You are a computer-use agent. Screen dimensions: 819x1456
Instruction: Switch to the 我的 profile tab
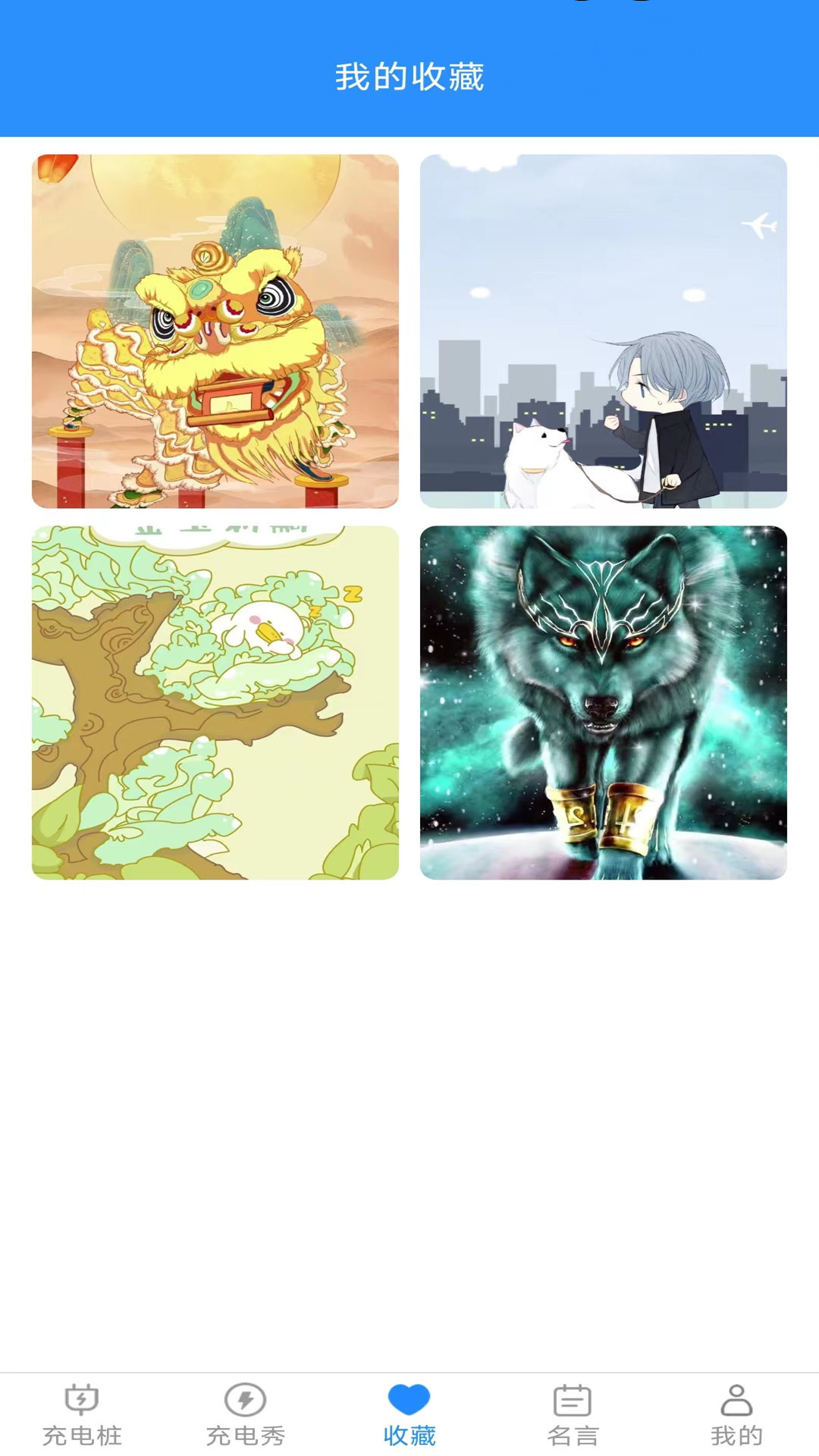click(x=737, y=1415)
